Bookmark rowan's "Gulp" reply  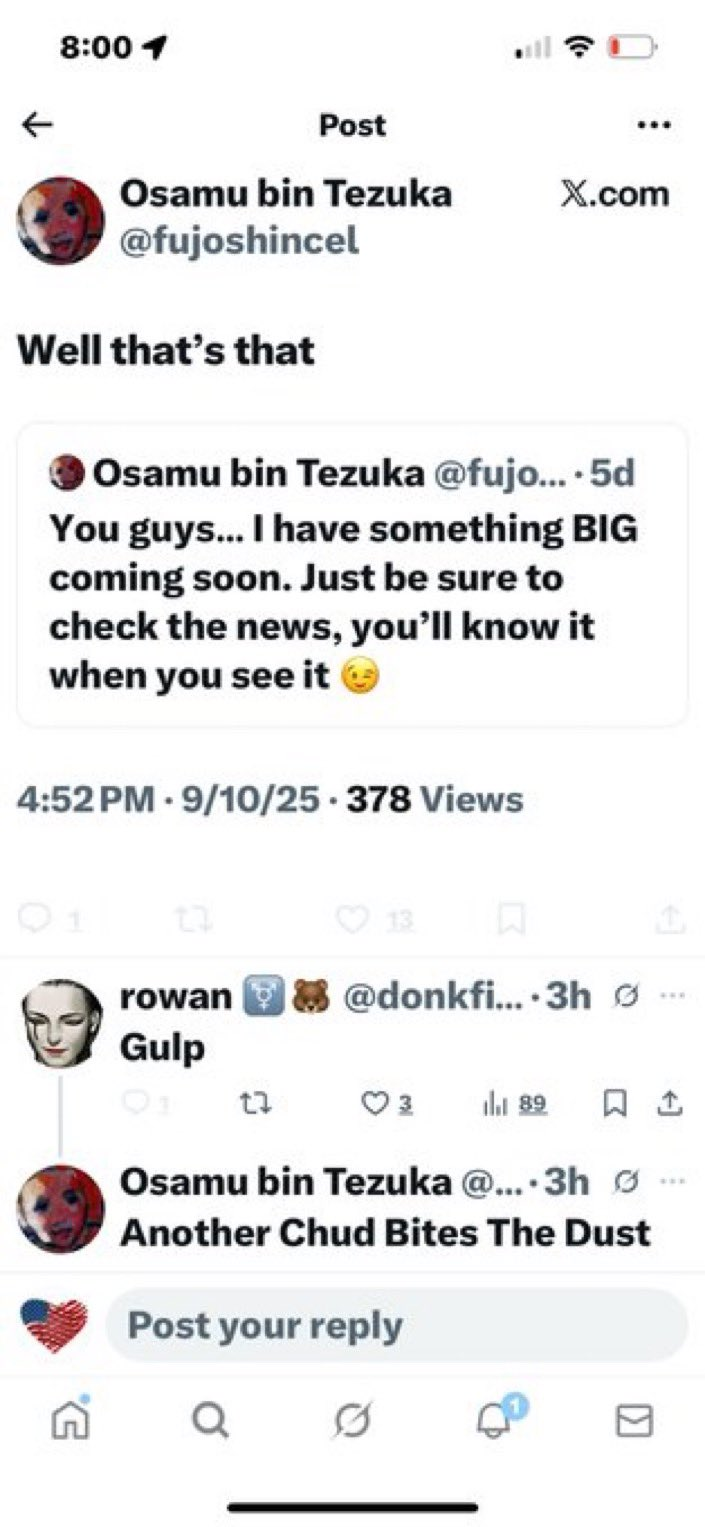coord(615,1103)
